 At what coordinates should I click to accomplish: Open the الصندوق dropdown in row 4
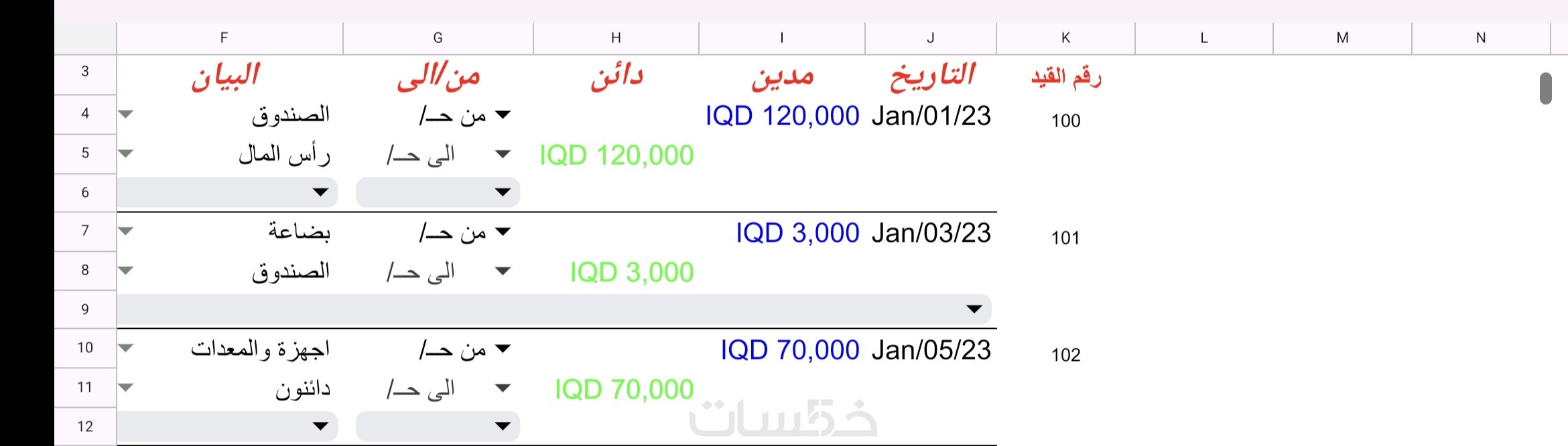point(125,115)
